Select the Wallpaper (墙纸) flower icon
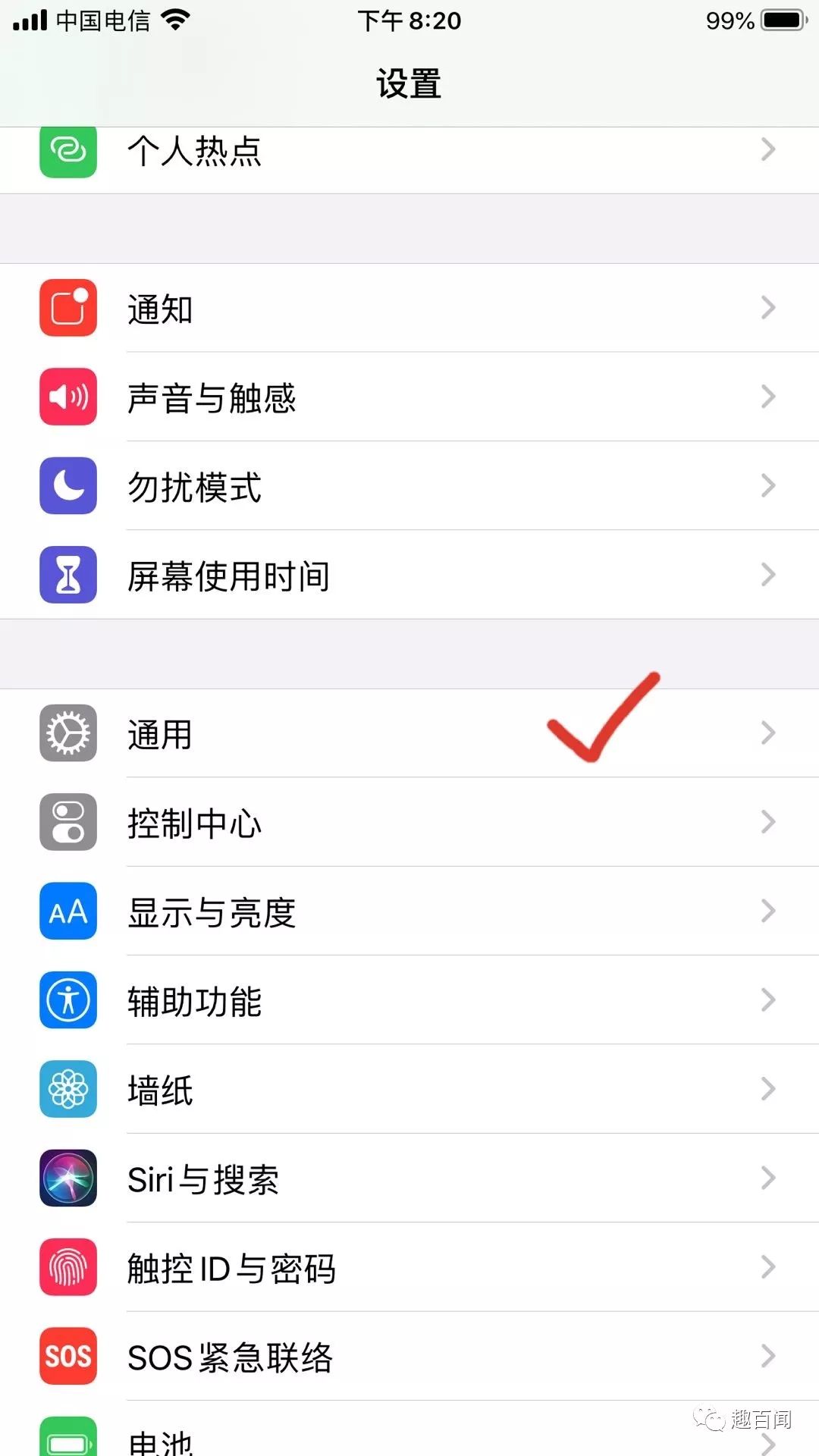 pyautogui.click(x=67, y=1089)
